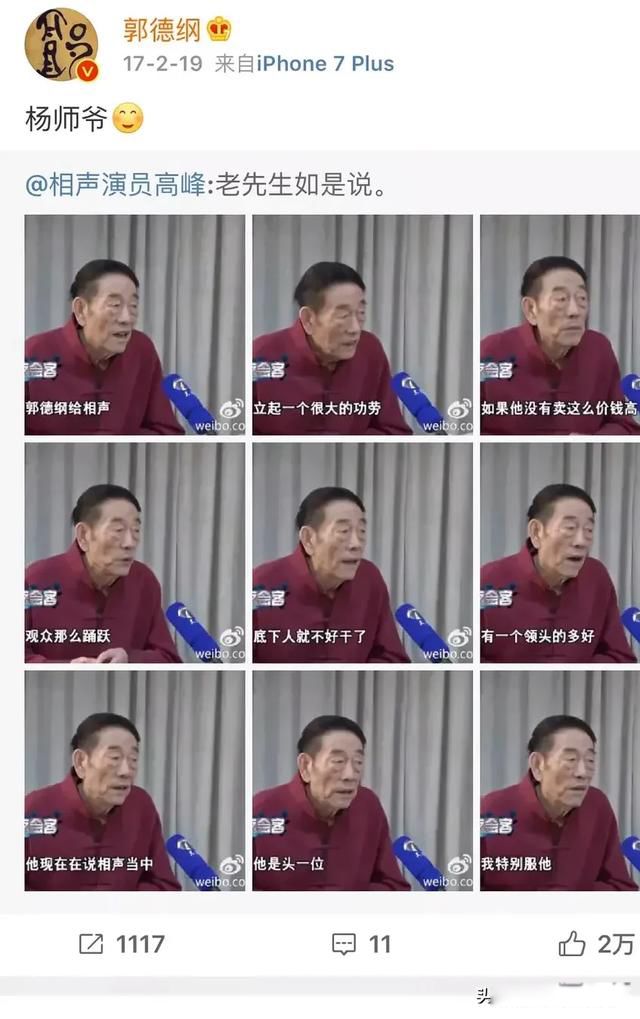Open the image captioned 立起一个很大的功劳
The image size is (640, 1019).
[x=362, y=325]
